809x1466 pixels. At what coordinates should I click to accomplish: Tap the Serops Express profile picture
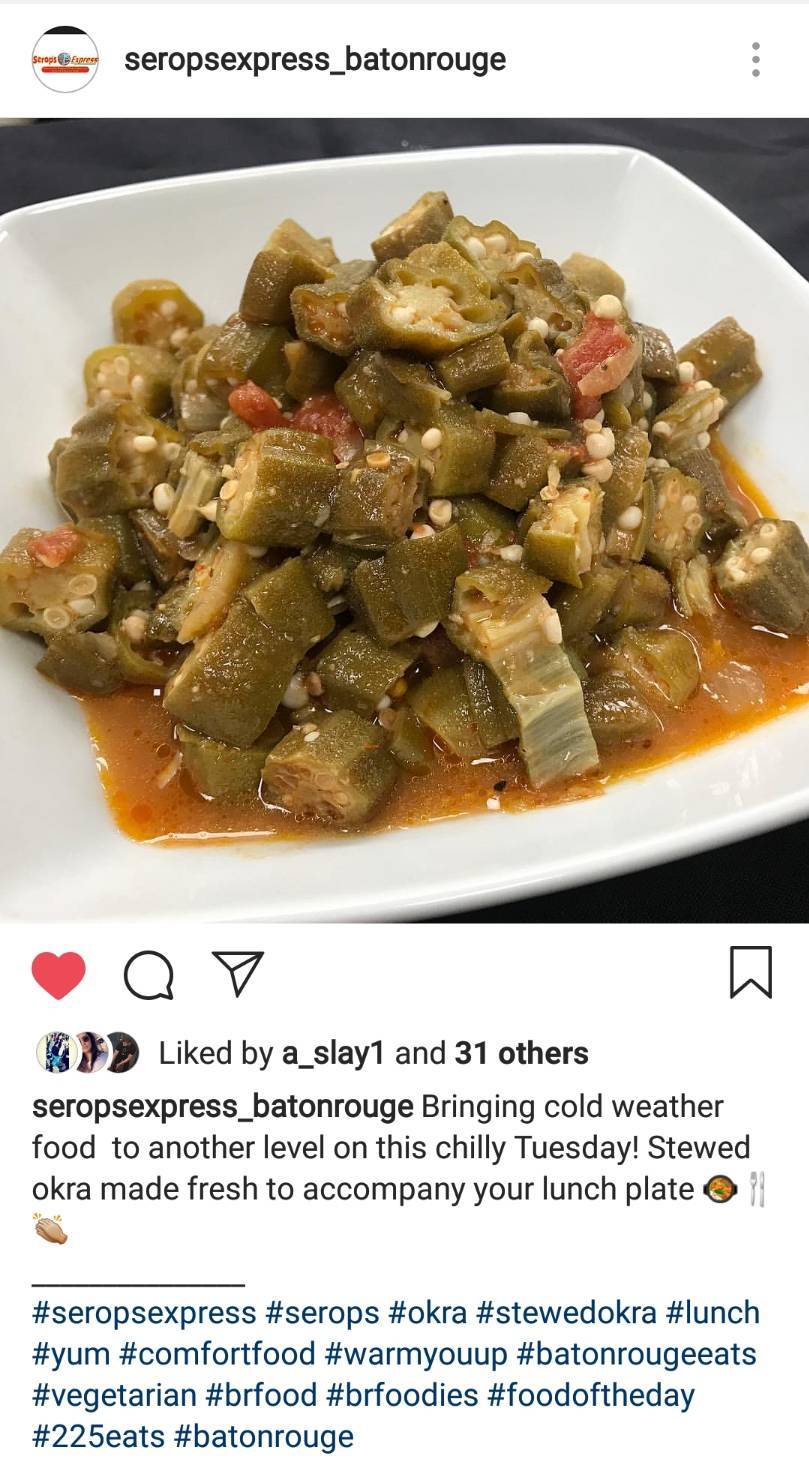[65, 60]
